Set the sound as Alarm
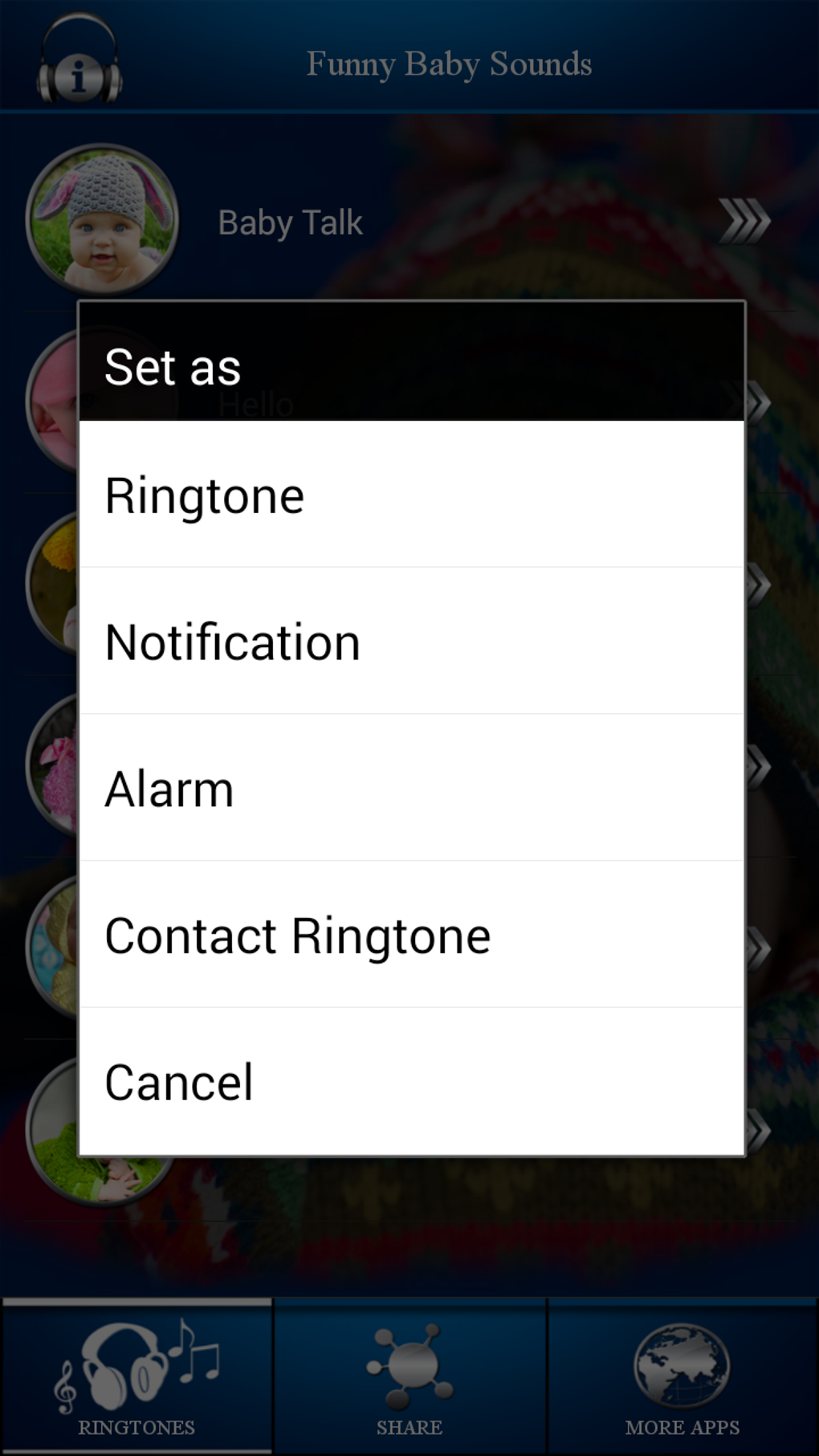Screen dimensions: 819x1456 (411, 788)
